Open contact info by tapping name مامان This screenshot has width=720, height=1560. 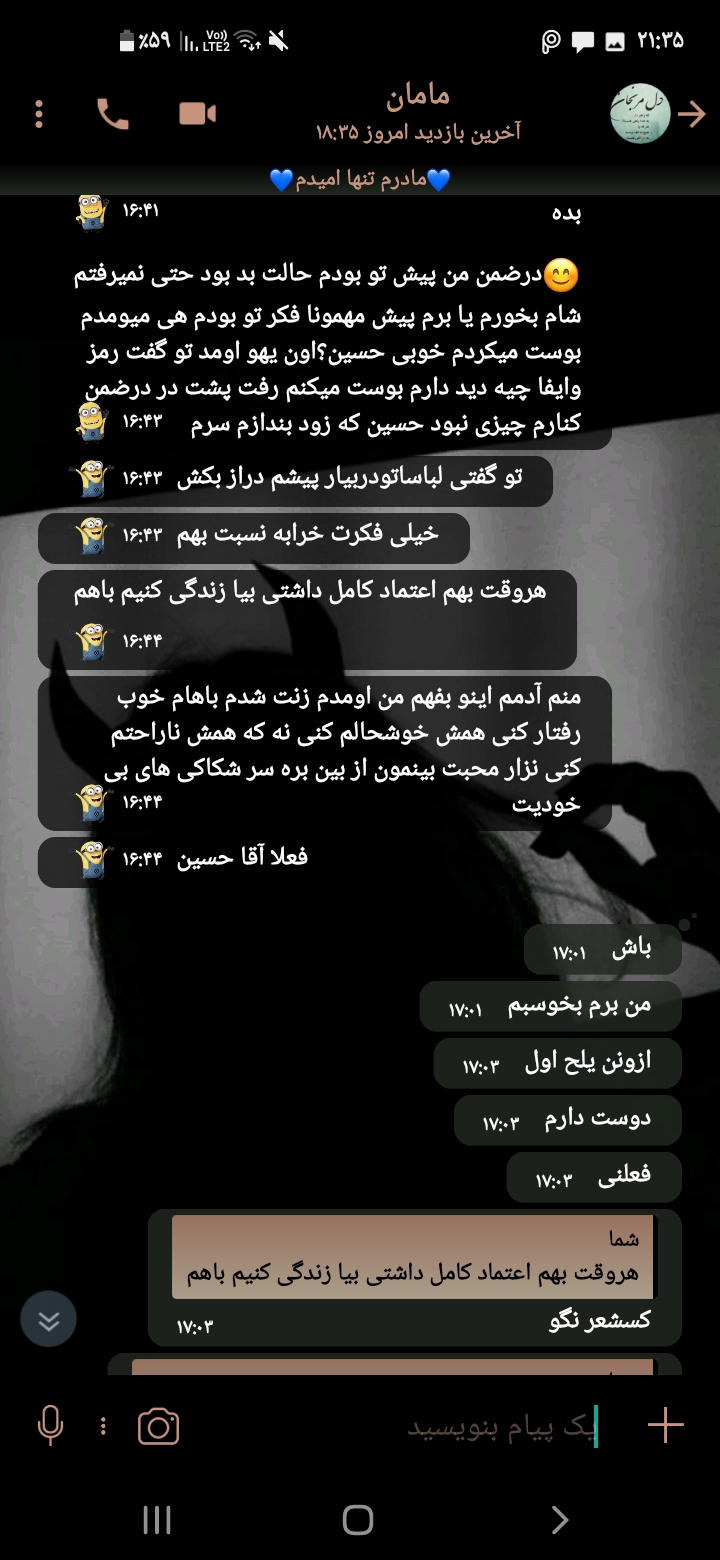[418, 97]
